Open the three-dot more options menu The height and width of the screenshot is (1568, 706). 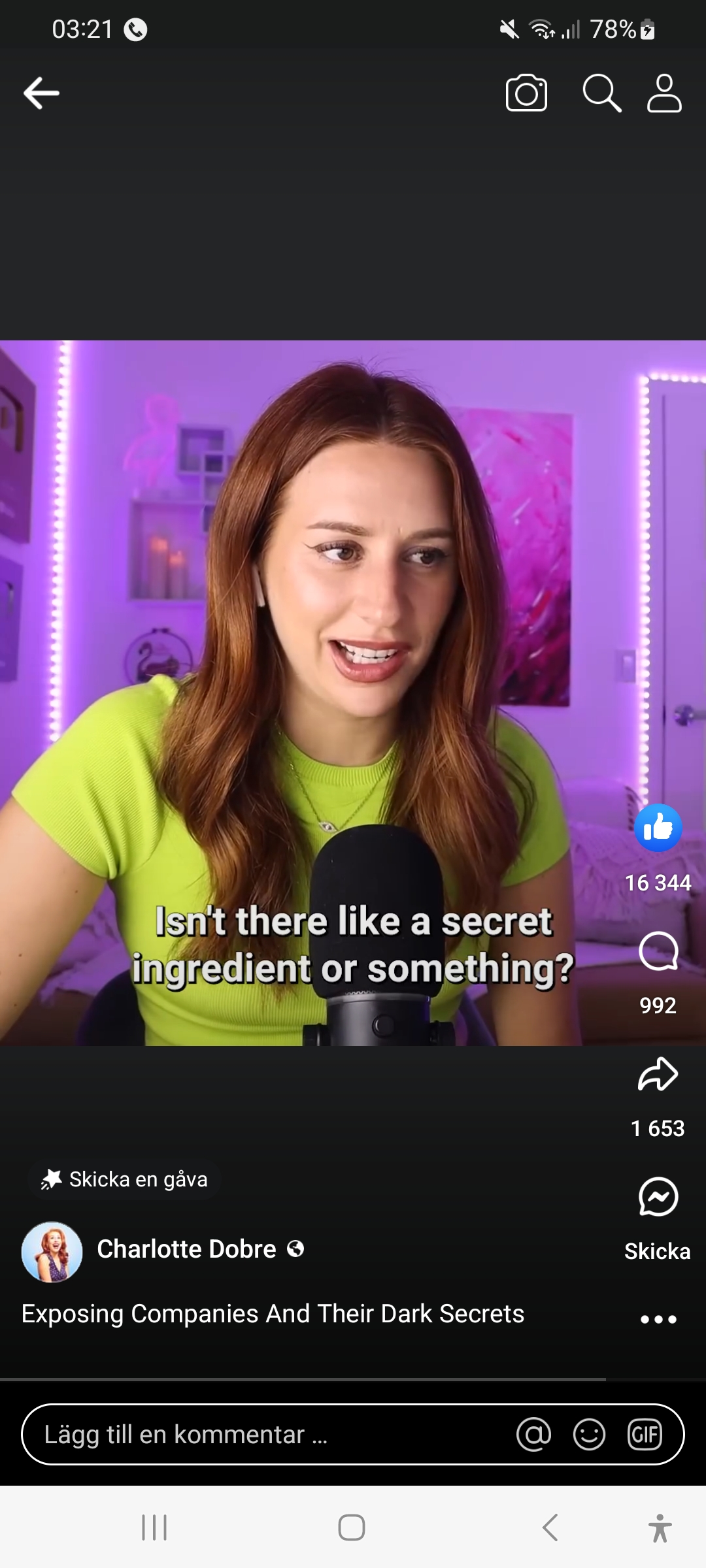coord(658,1319)
